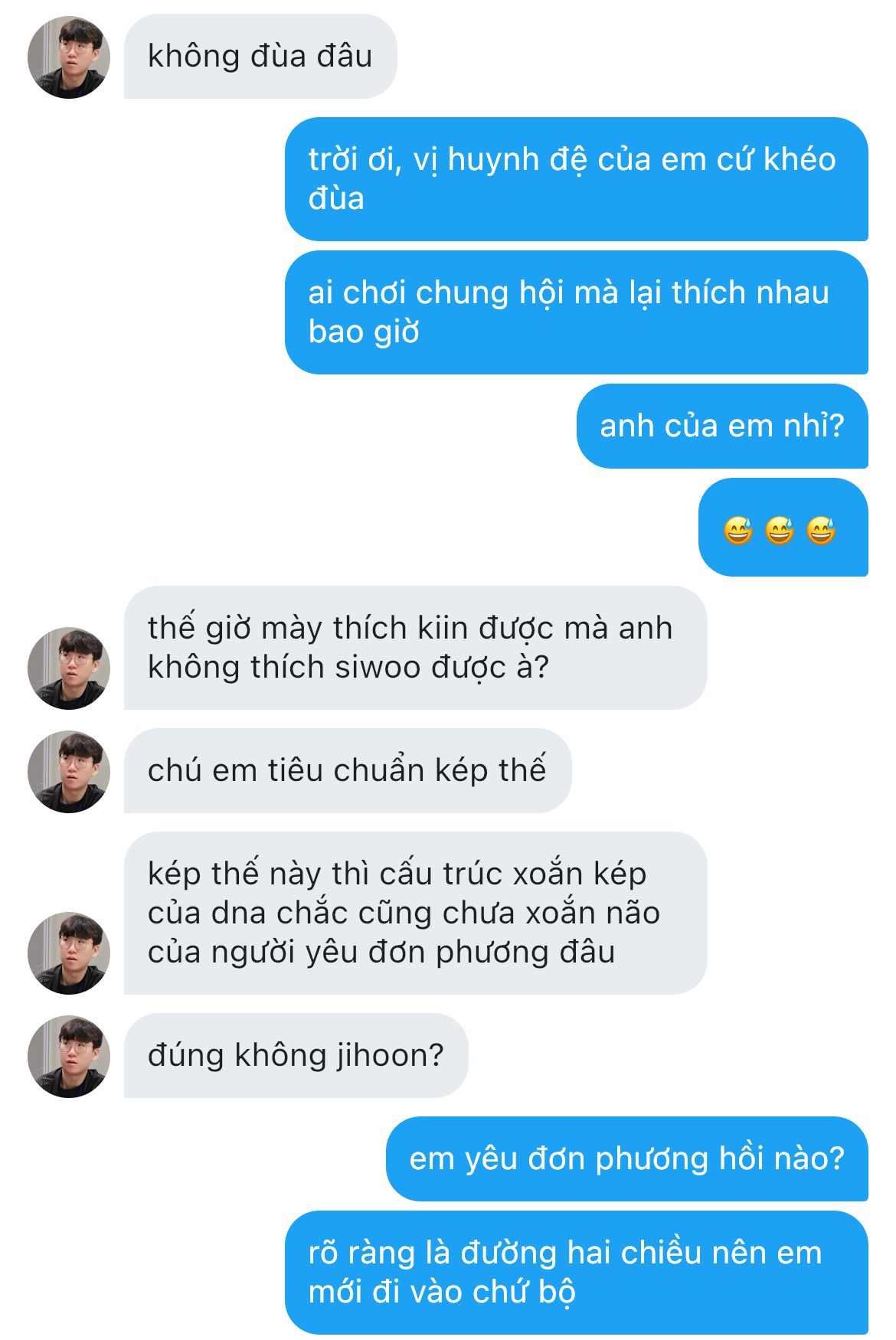Open profile picture beside the dna message
The height and width of the screenshot is (1340, 896).
coord(69,953)
